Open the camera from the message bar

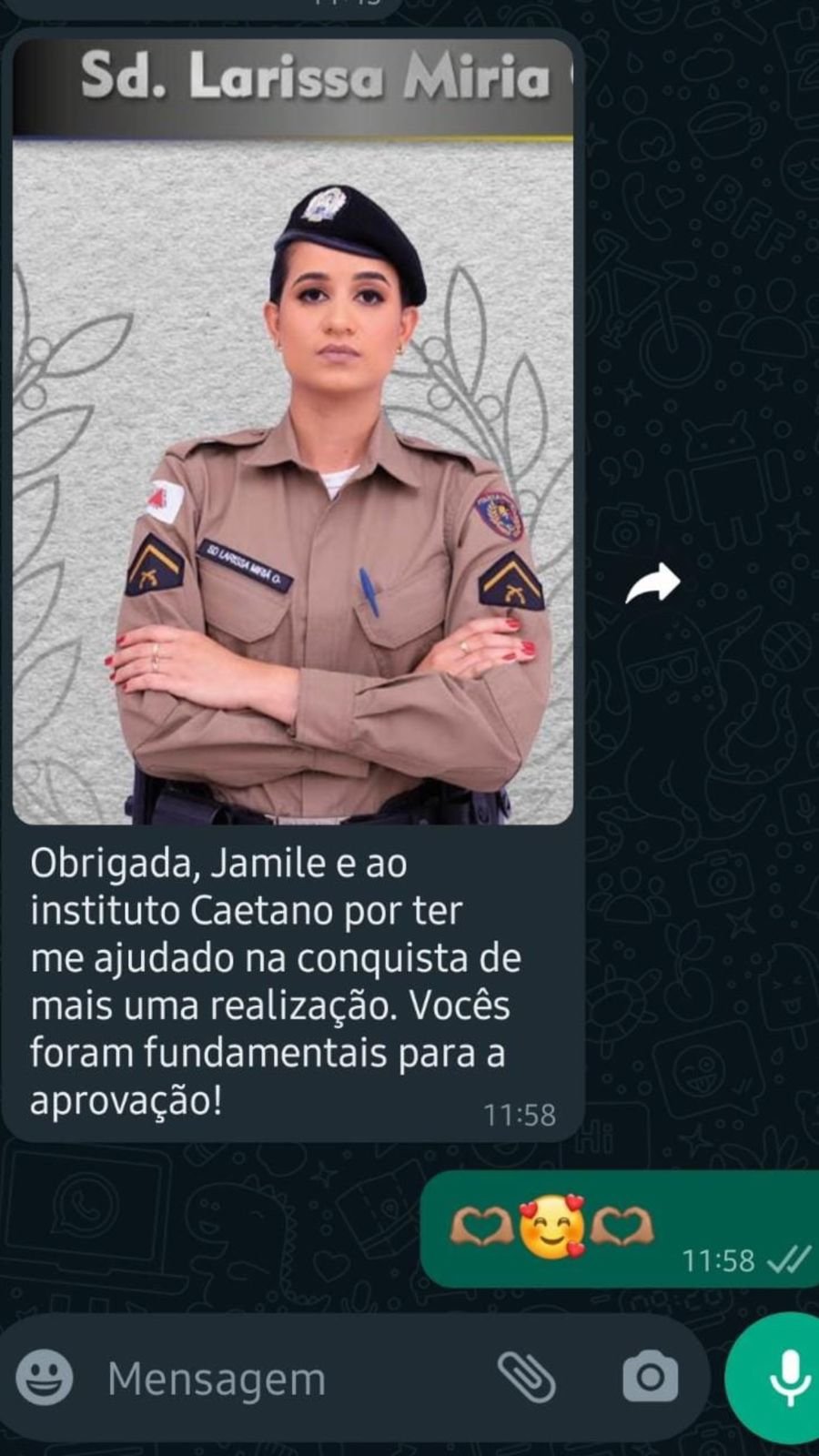click(650, 1377)
